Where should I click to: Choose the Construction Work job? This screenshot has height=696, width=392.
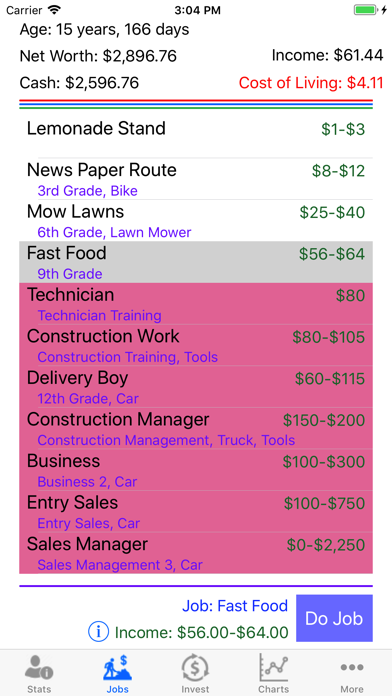pos(196,345)
